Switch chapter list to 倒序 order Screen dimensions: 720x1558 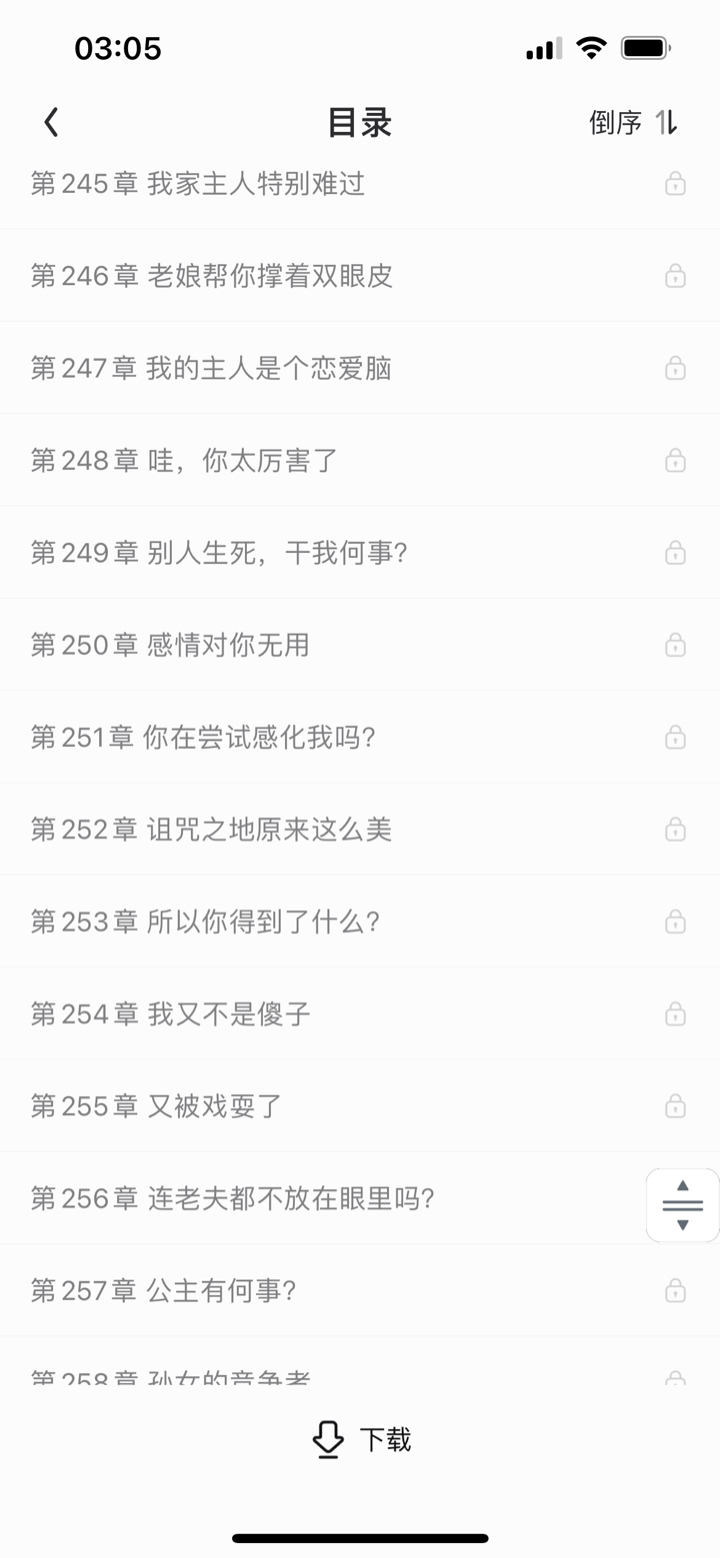pos(633,123)
